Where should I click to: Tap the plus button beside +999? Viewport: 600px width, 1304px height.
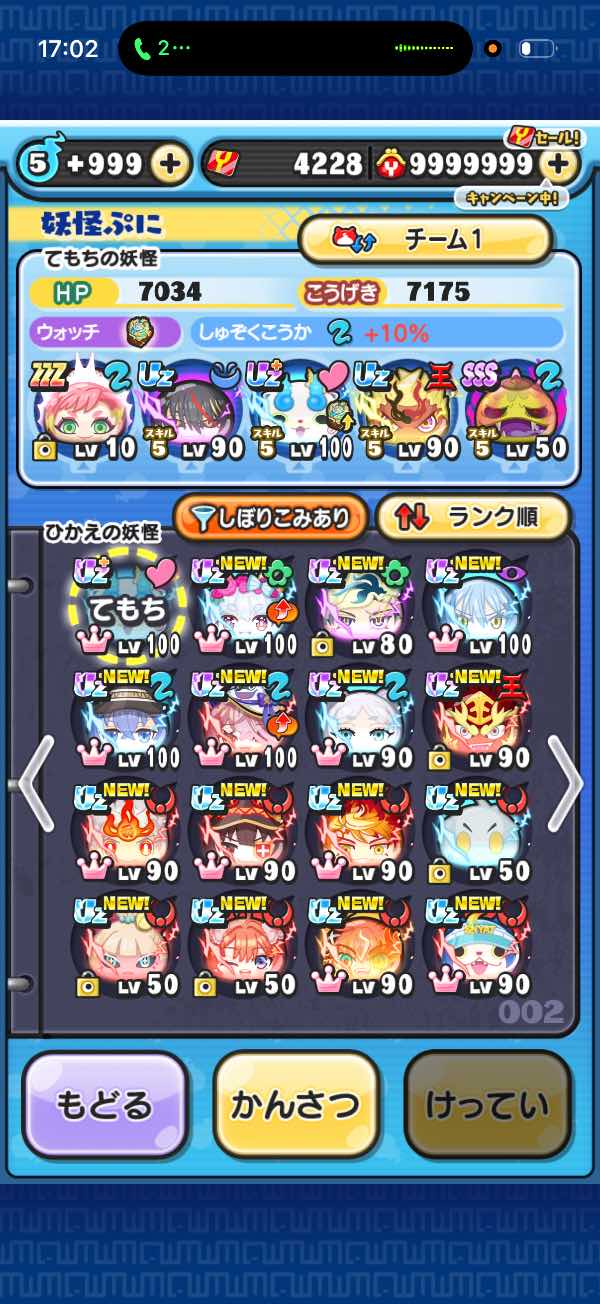click(x=171, y=165)
